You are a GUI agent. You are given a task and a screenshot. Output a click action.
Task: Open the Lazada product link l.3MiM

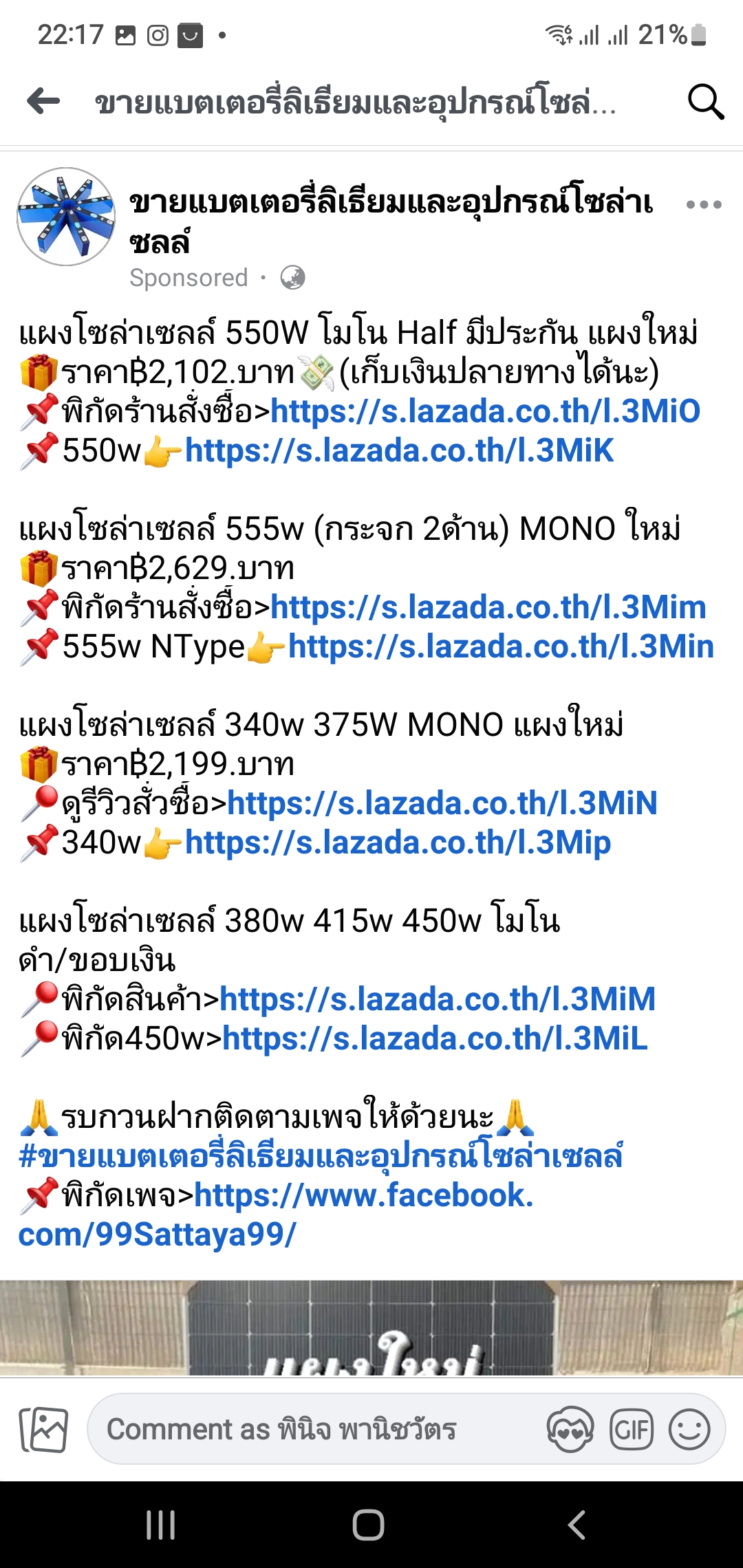coord(438,999)
